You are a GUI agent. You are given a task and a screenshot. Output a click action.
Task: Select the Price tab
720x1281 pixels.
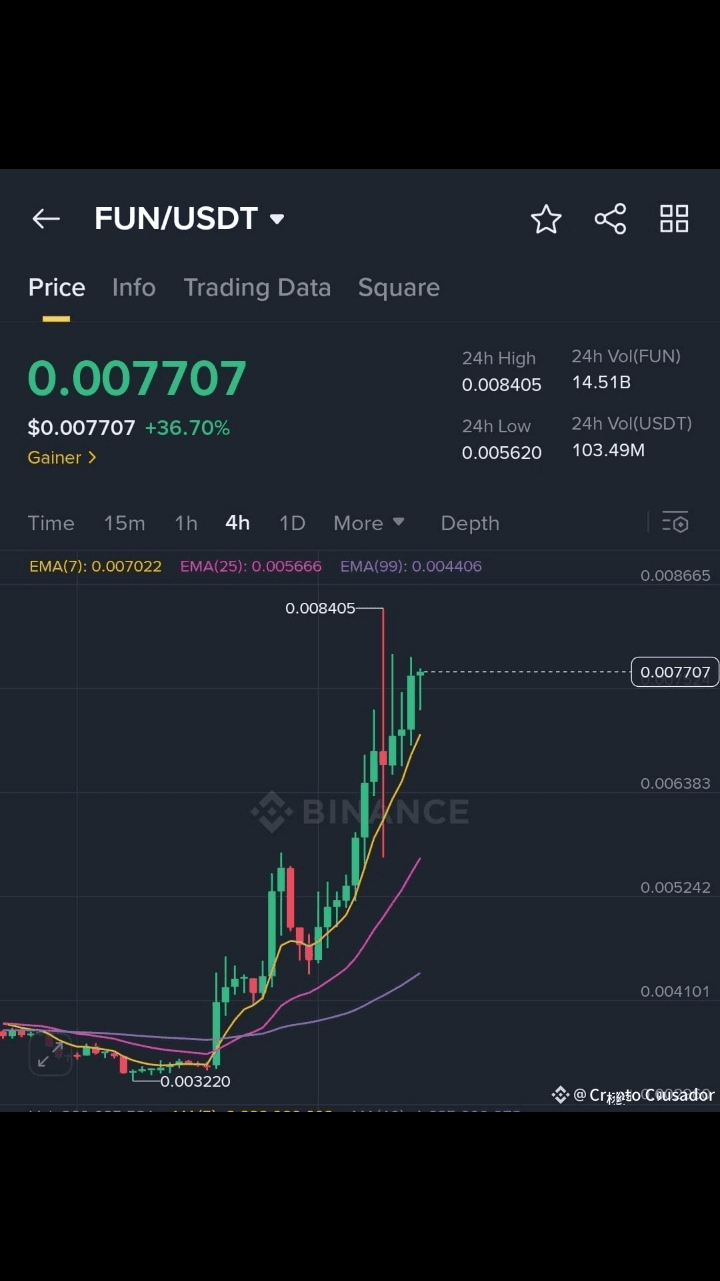tap(57, 288)
